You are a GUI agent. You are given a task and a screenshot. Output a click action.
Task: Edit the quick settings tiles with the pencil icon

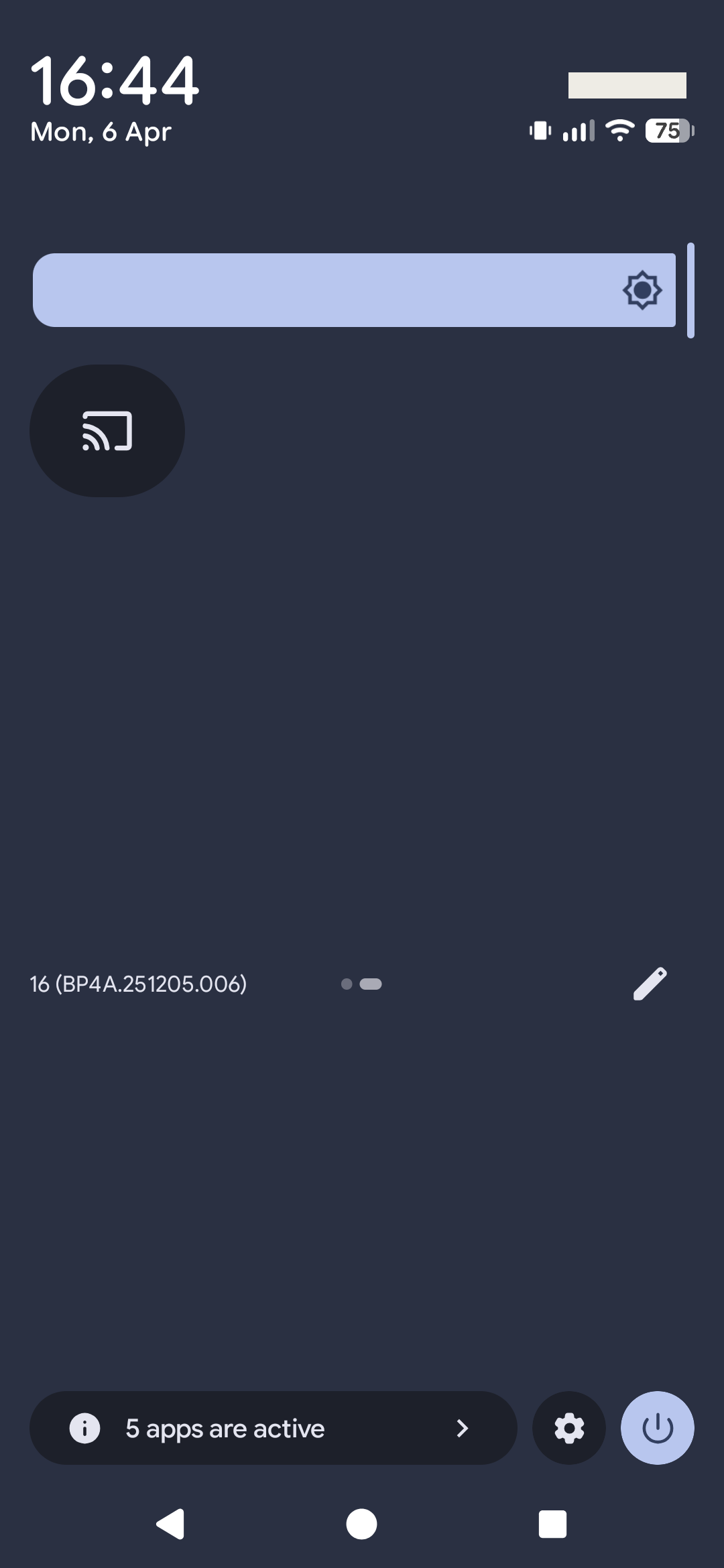point(650,984)
